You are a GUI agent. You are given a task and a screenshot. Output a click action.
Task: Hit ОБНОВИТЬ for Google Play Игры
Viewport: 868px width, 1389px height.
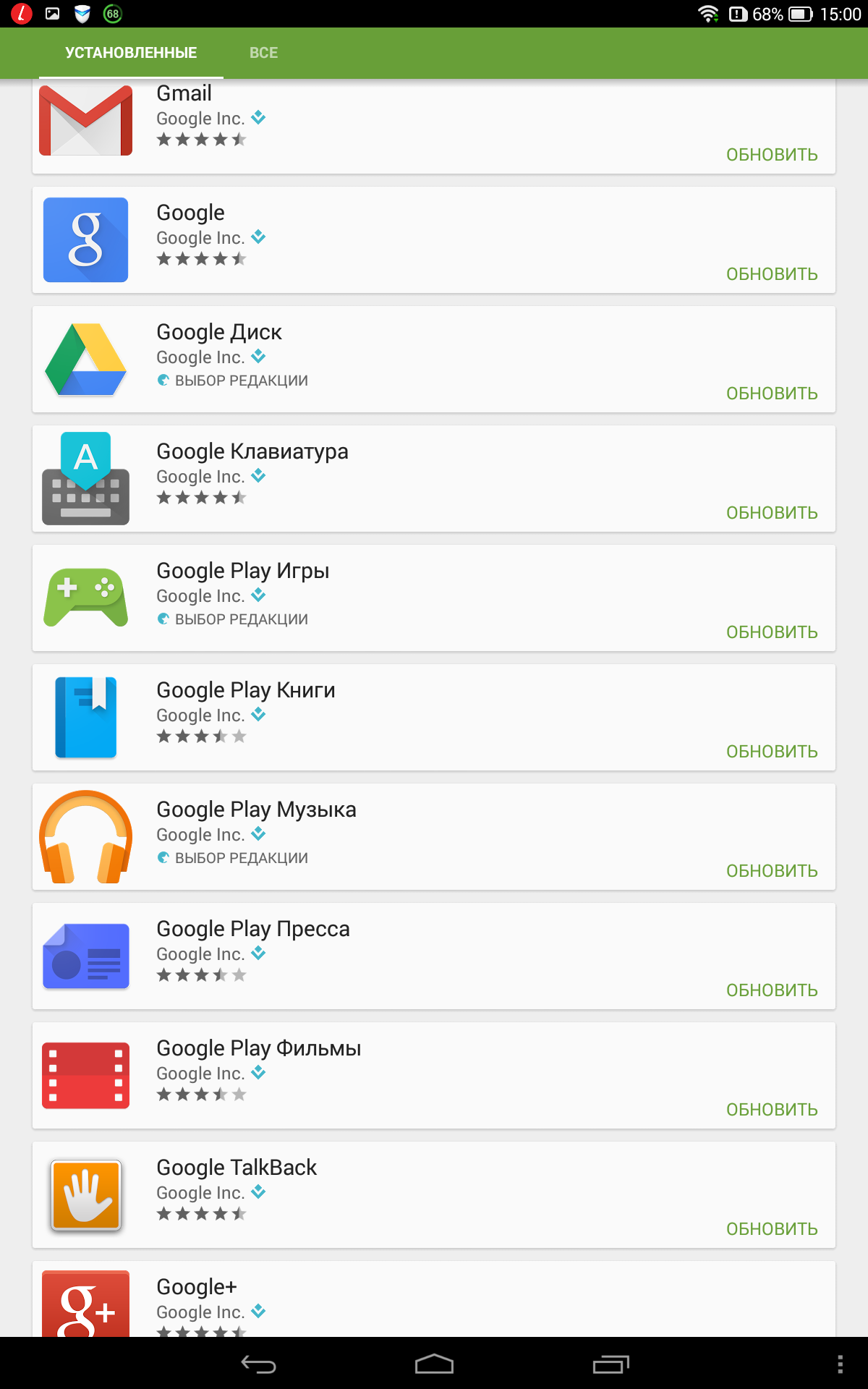771,632
